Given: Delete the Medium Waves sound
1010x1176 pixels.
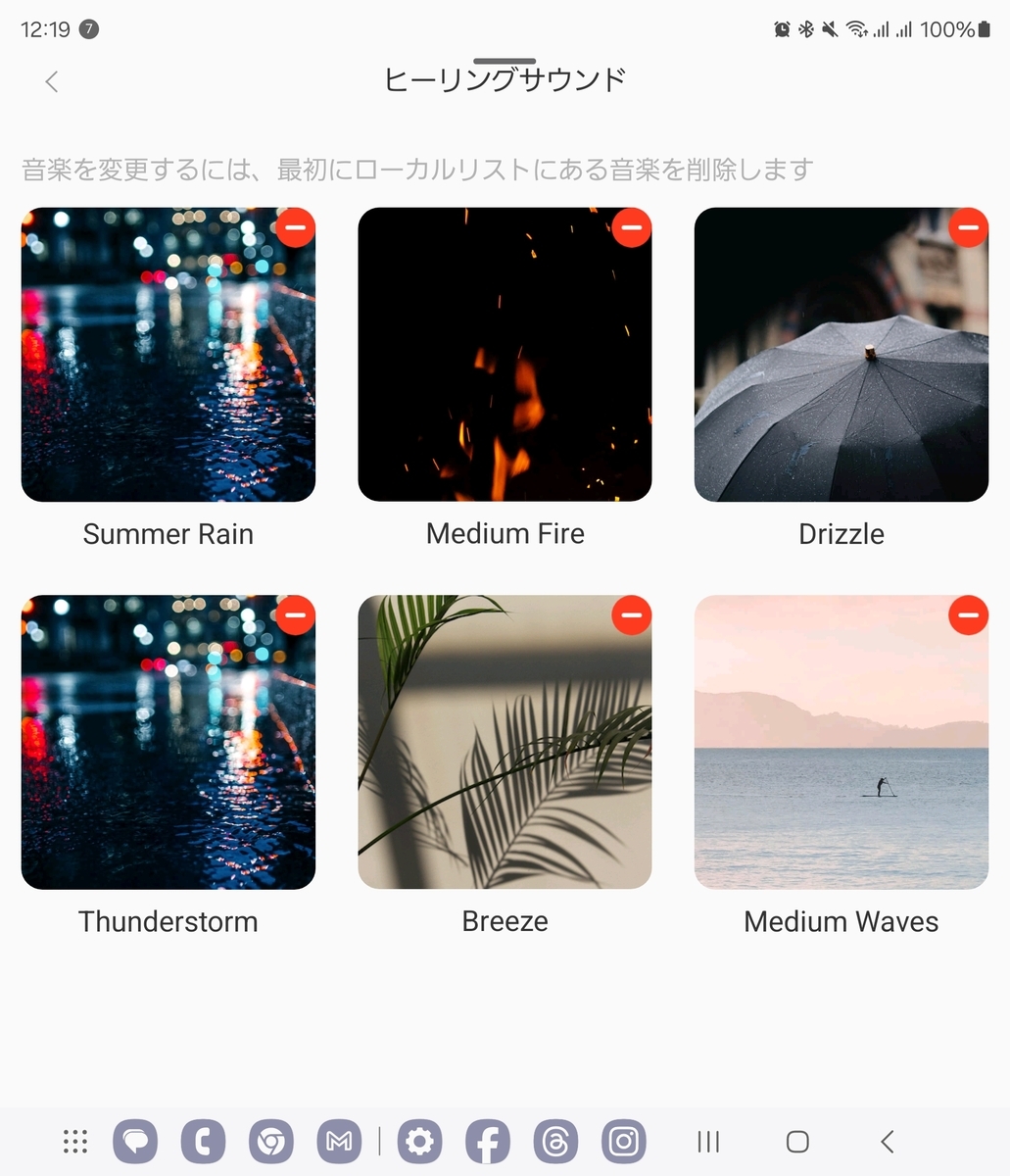Looking at the screenshot, I should click(x=968, y=615).
